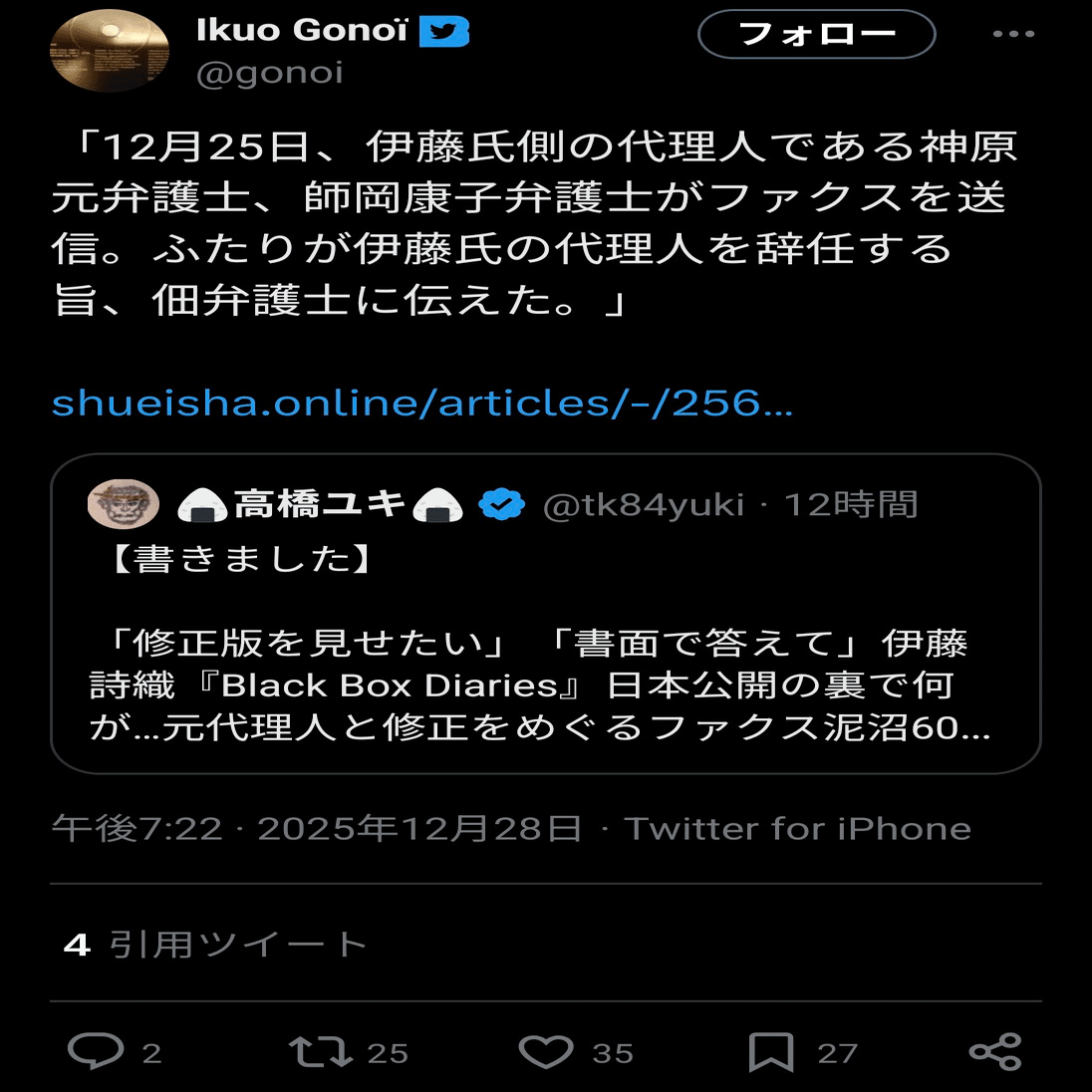Bookmark this tweet
This screenshot has height=1092, width=1092.
point(770,1051)
